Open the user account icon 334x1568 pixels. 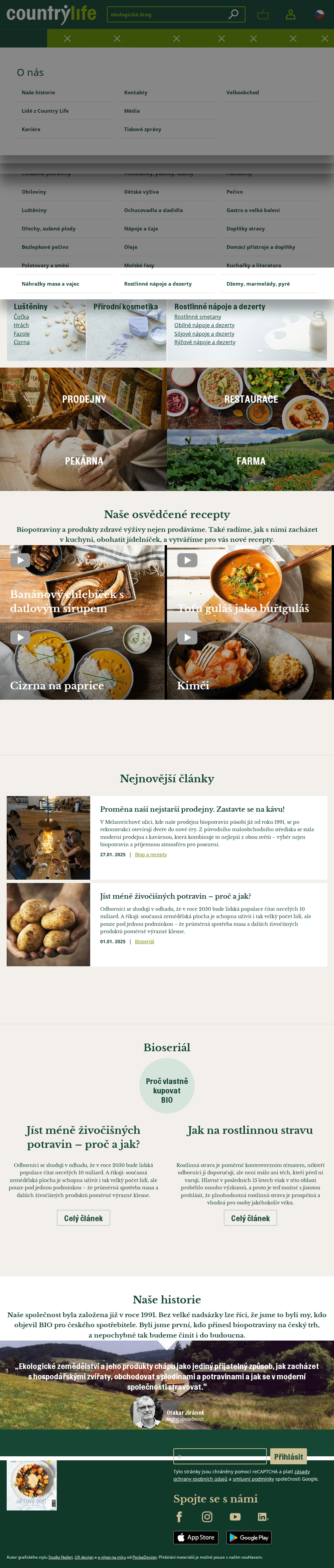tap(291, 14)
